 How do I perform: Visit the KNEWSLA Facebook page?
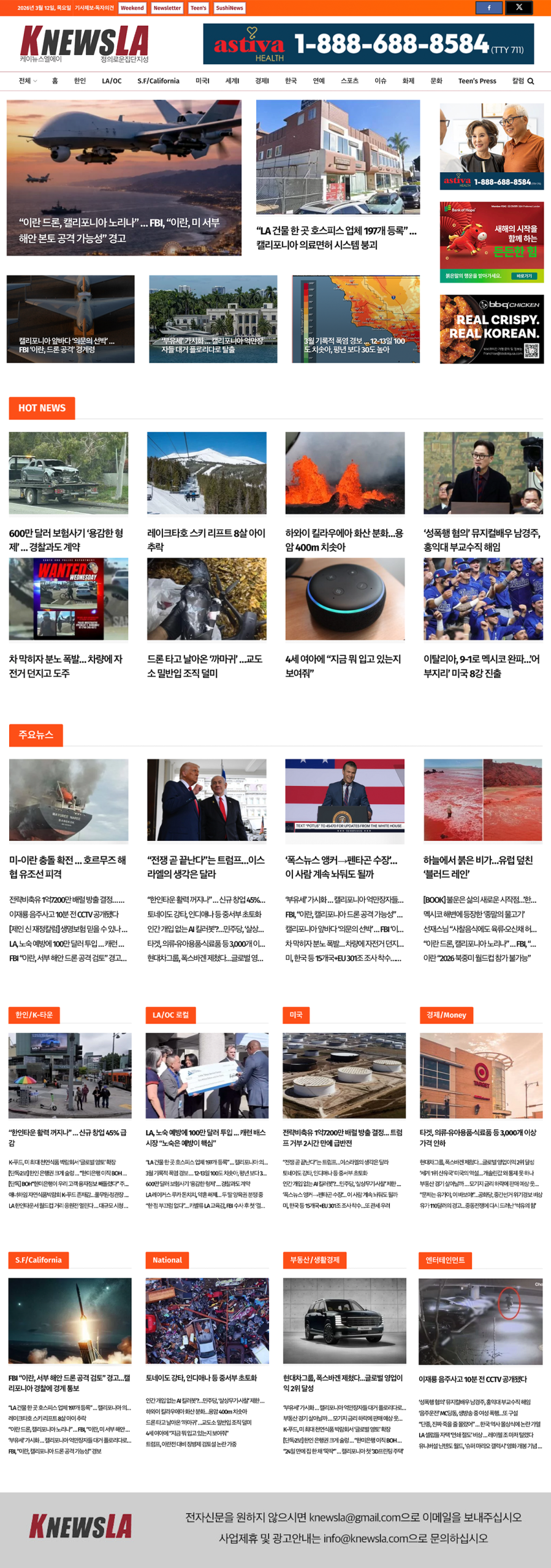pyautogui.click(x=488, y=8)
